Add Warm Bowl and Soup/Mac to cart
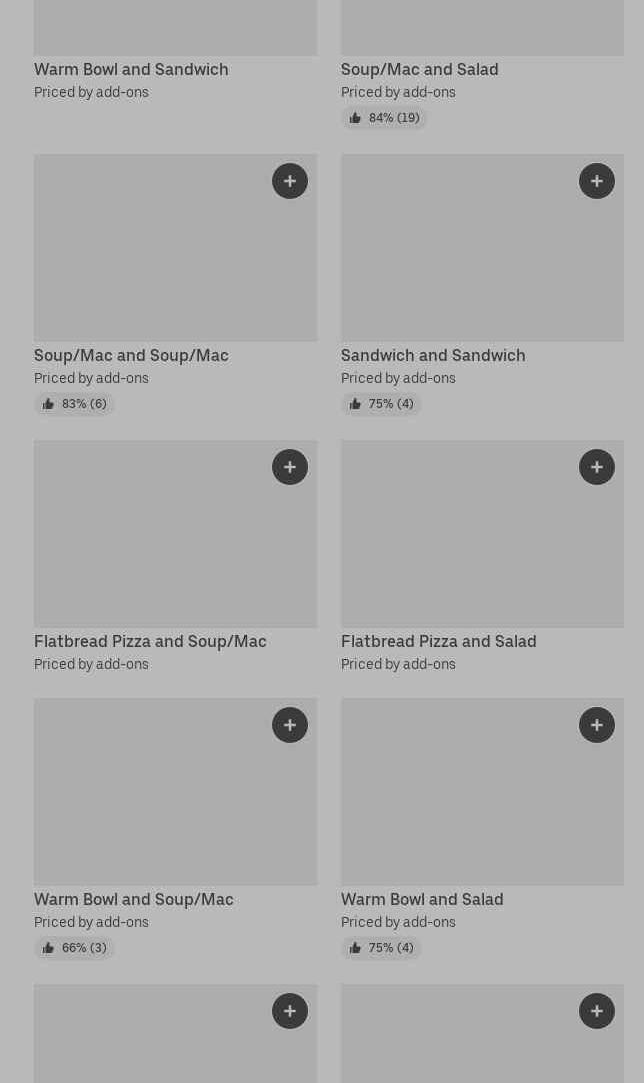644x1083 pixels. point(290,725)
